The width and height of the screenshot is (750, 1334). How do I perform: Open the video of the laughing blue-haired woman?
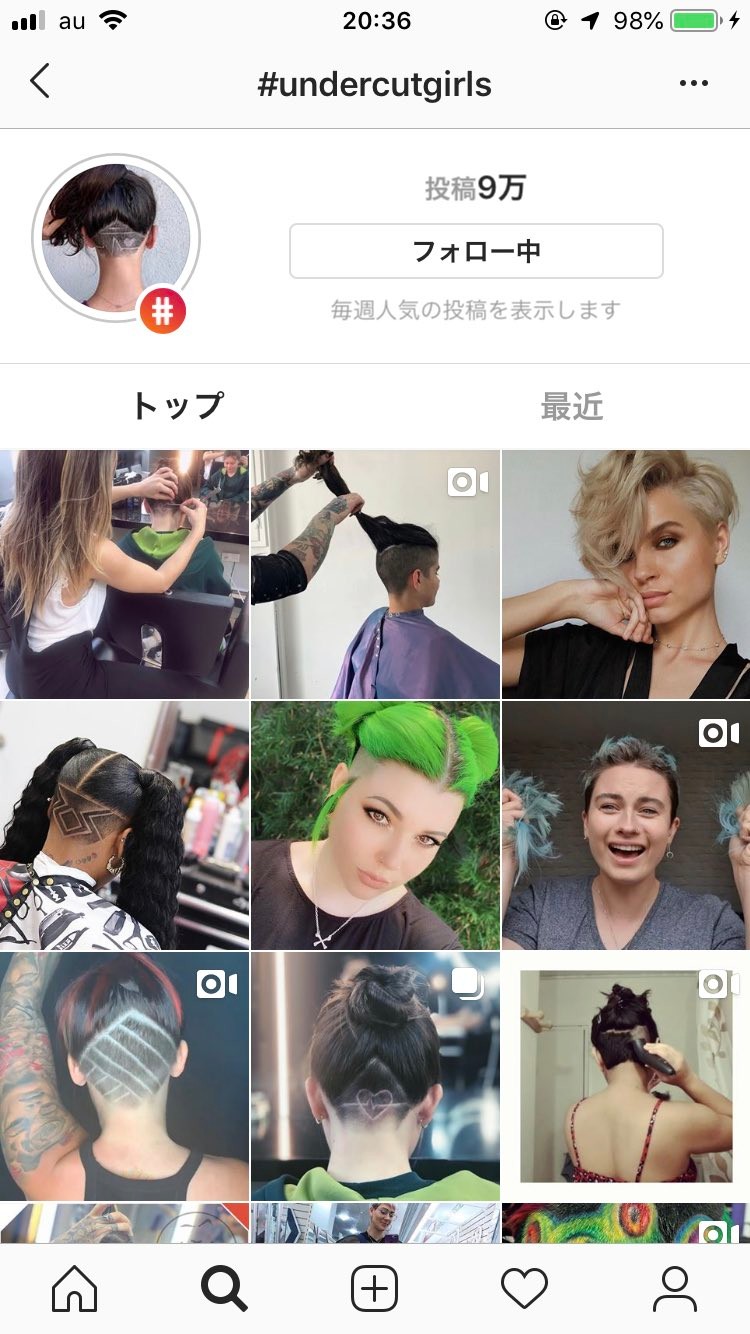pyautogui.click(x=626, y=825)
